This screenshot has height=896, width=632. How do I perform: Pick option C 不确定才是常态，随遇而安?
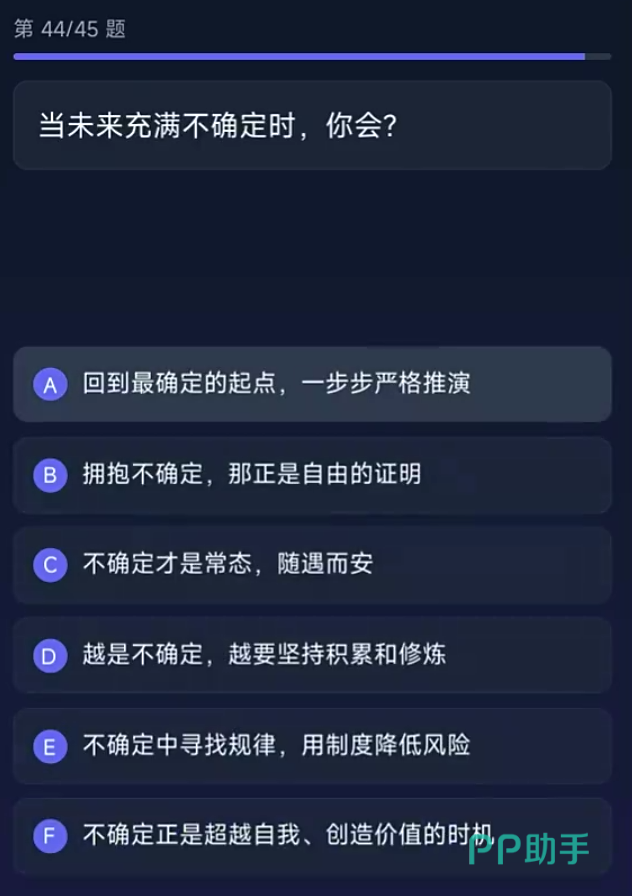(x=311, y=564)
